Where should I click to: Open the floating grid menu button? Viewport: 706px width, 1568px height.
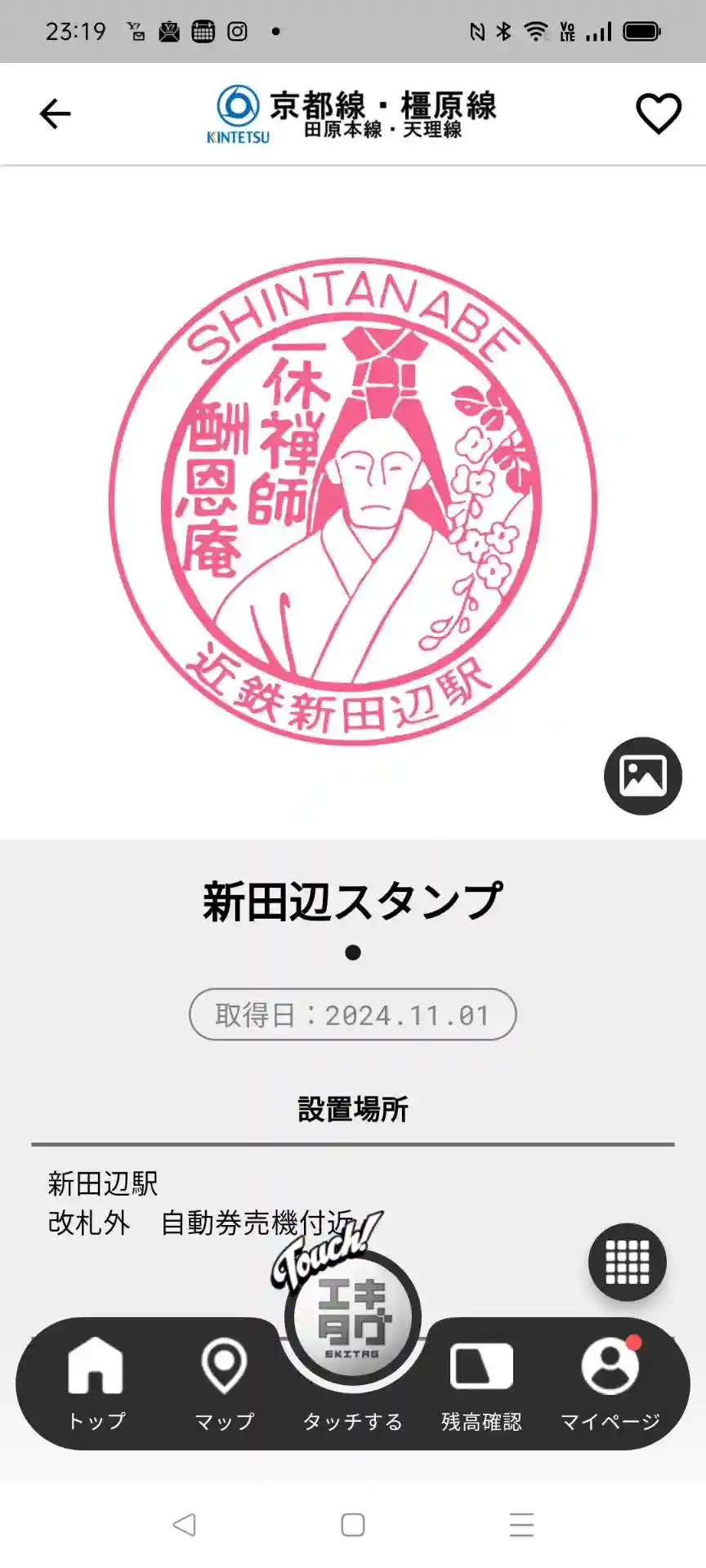coord(628,1262)
